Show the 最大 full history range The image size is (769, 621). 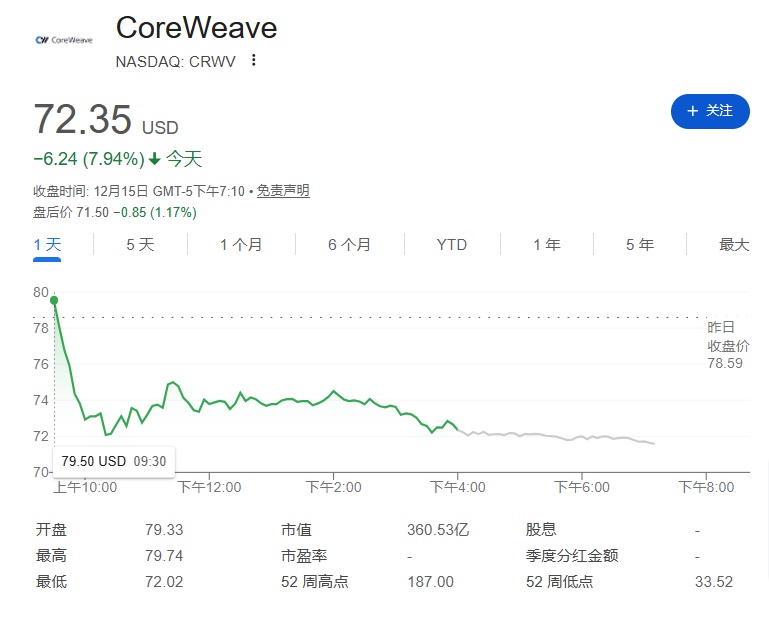(733, 245)
